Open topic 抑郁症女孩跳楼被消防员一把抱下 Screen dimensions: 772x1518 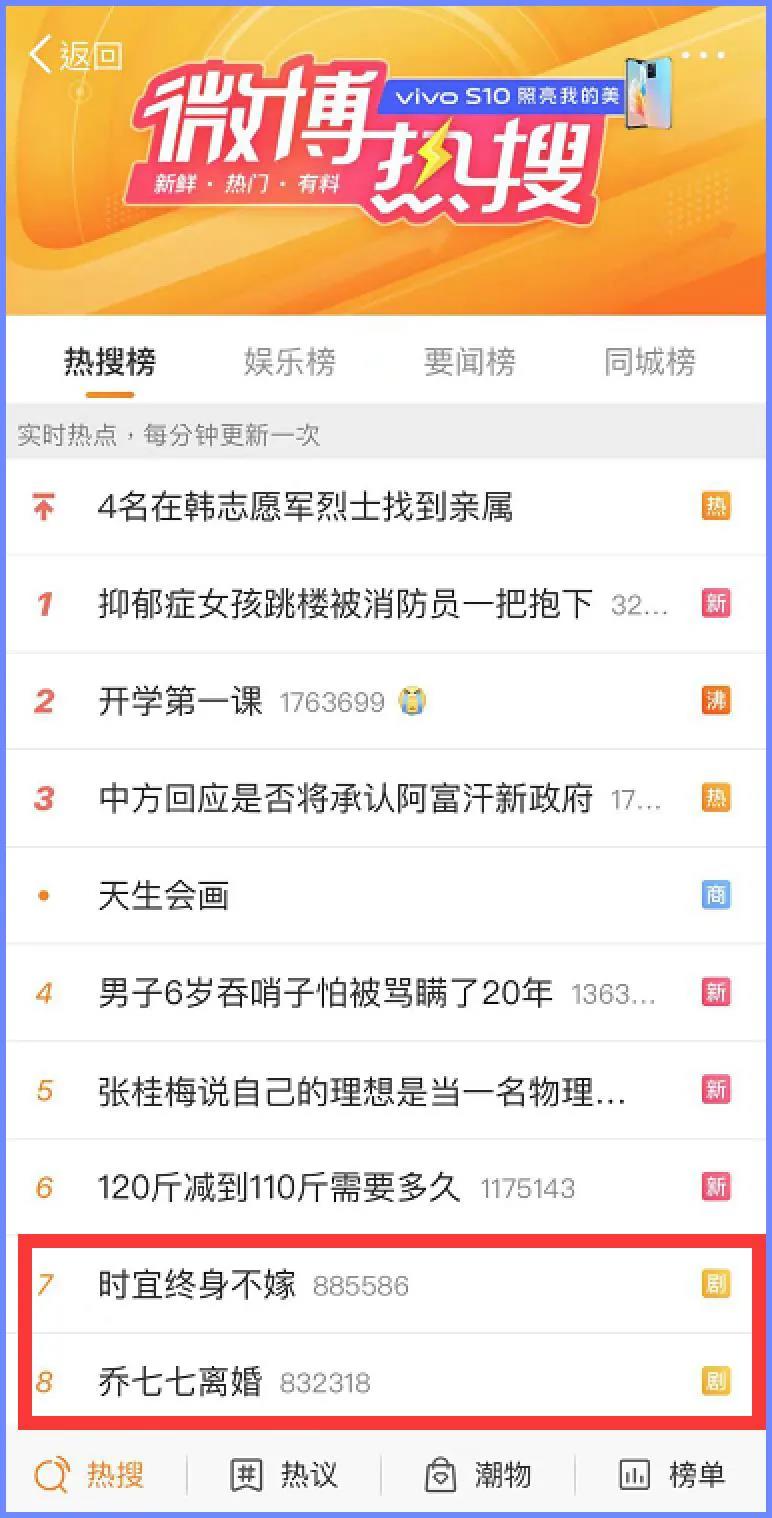345,604
